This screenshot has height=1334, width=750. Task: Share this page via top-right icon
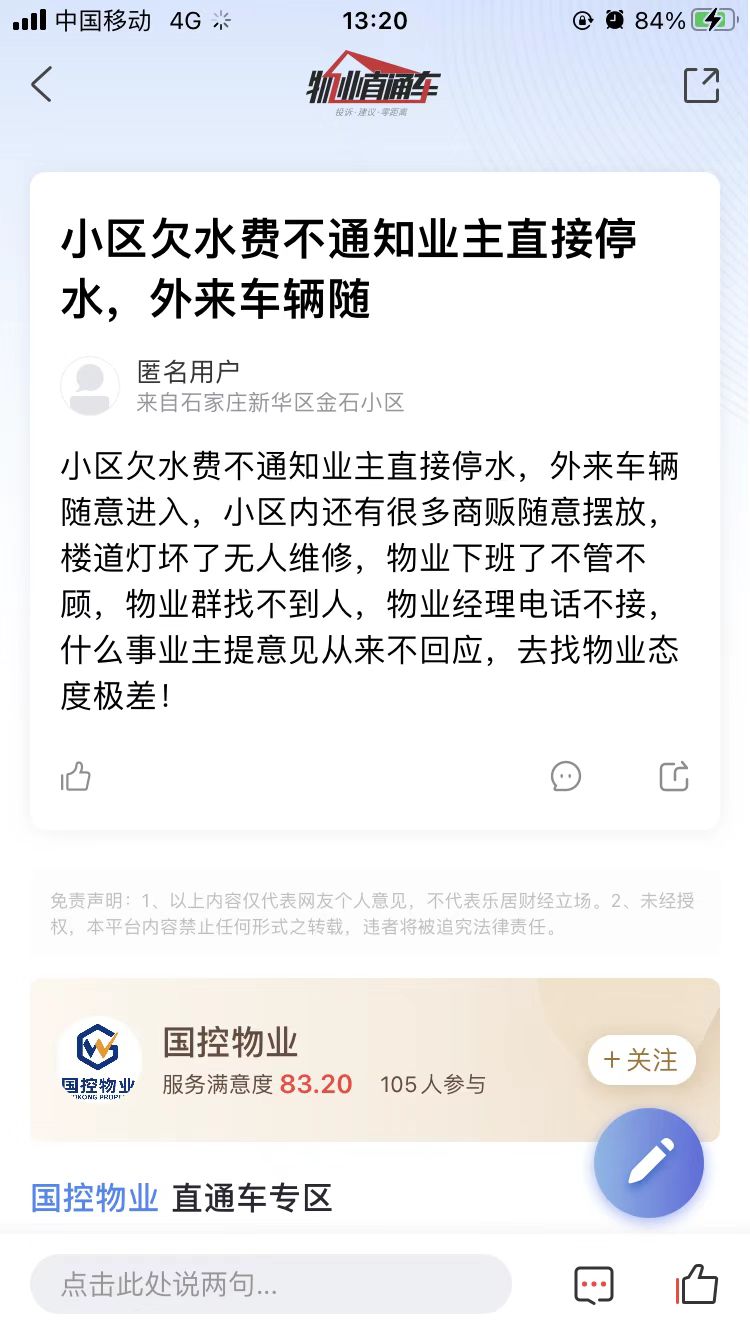[x=701, y=85]
